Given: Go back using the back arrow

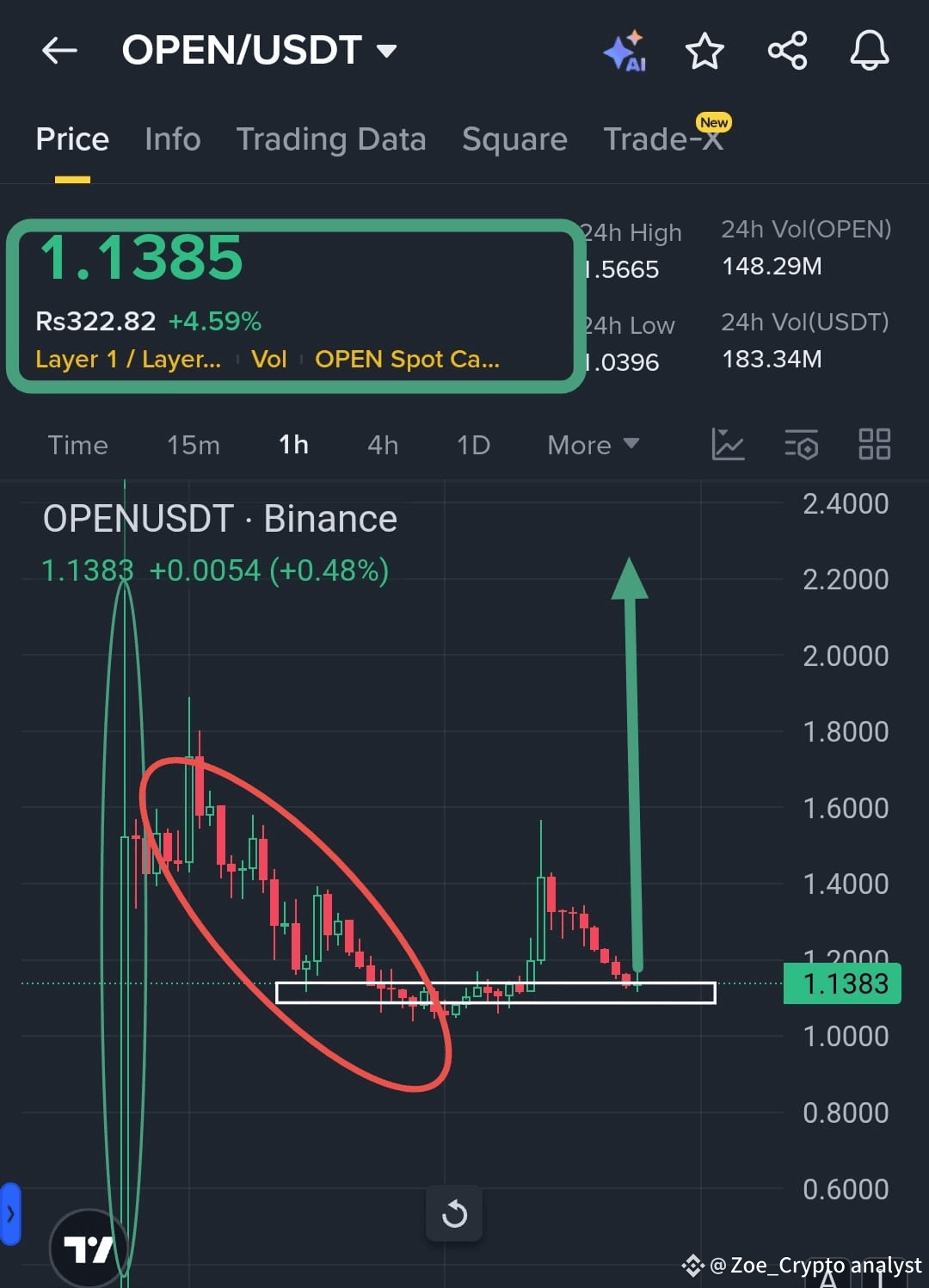Looking at the screenshot, I should 58,50.
